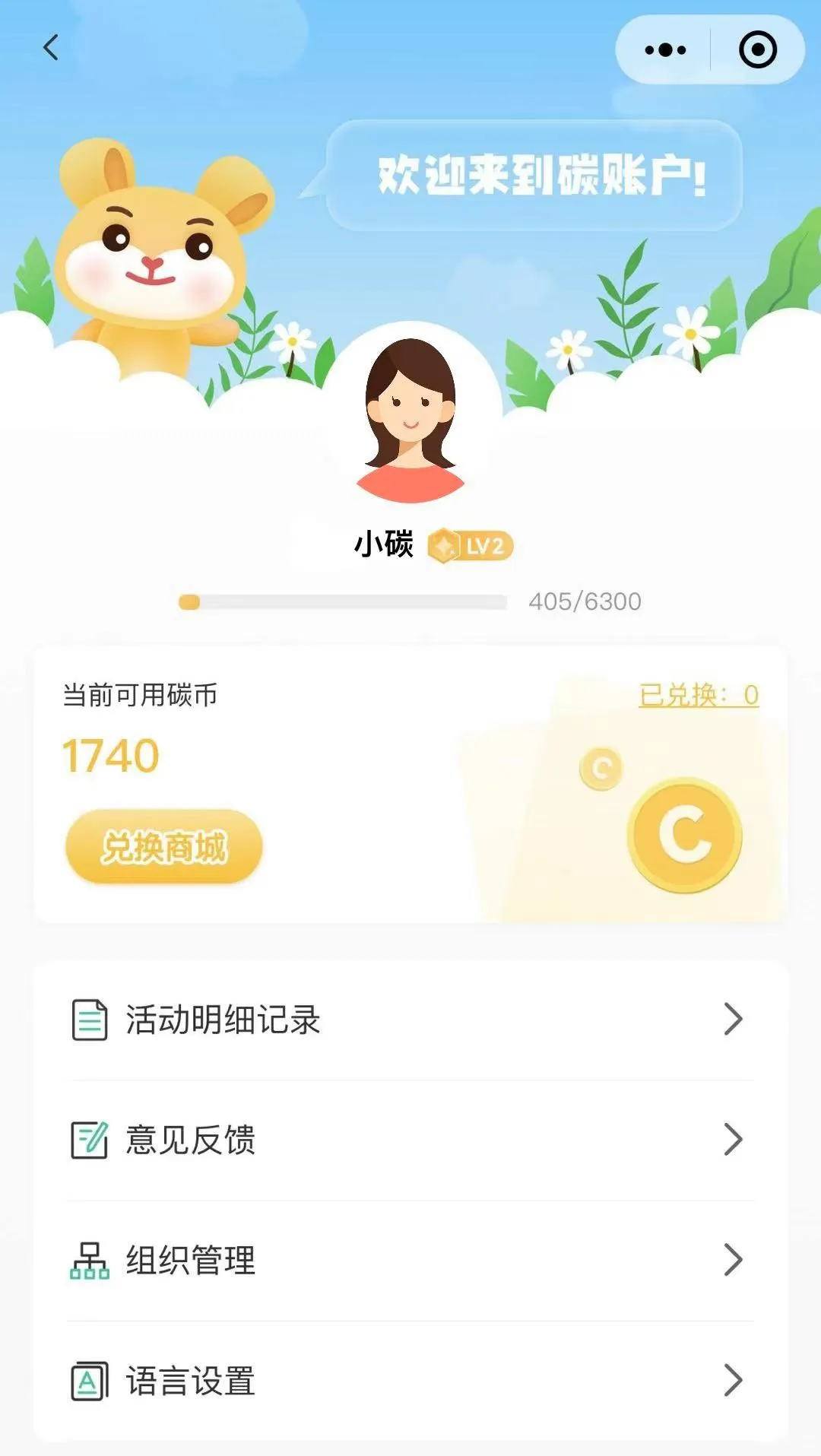This screenshot has height=1456, width=821.
Task: Open the 兑换商城 redemption mall
Action: (x=164, y=847)
